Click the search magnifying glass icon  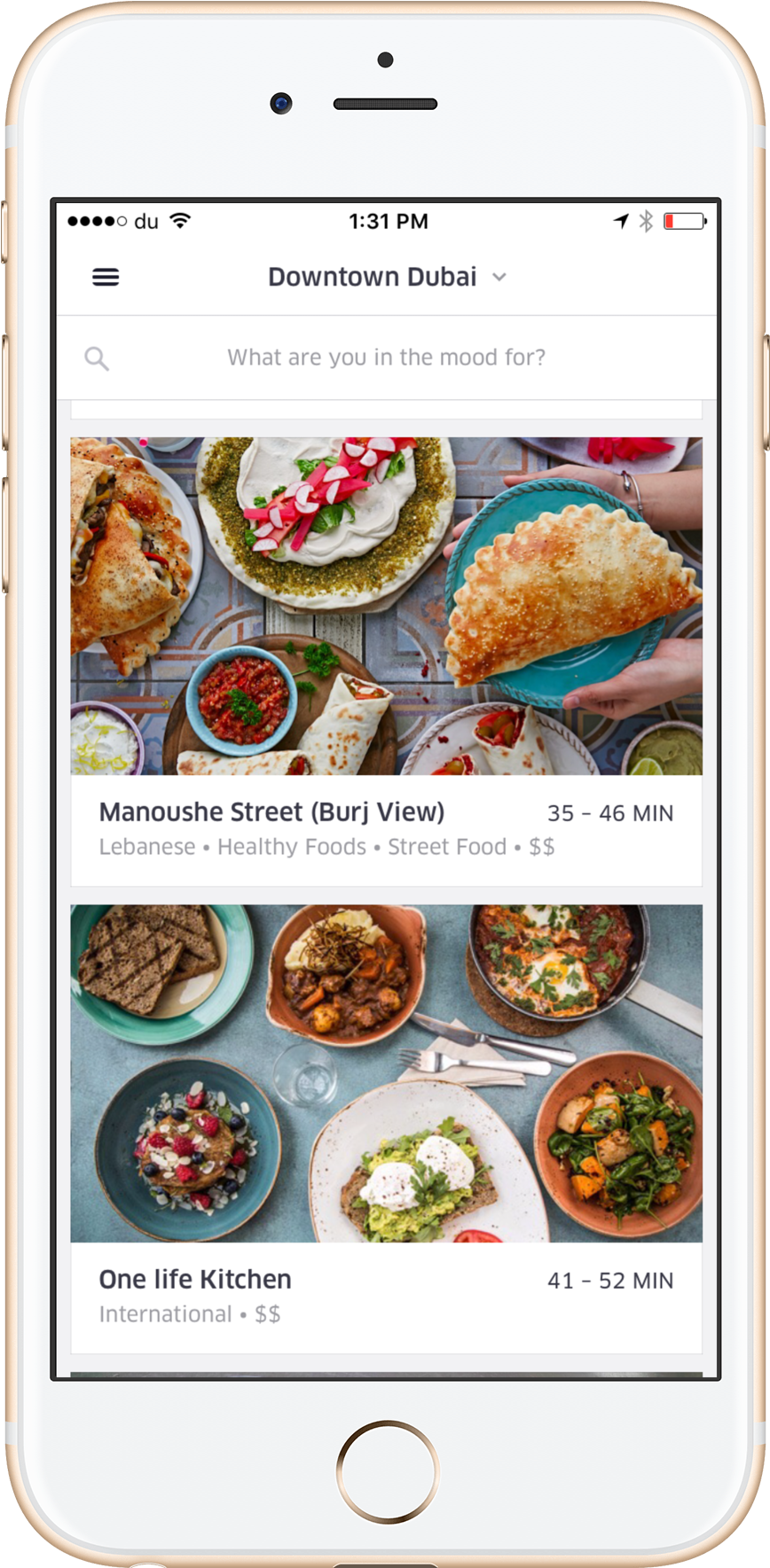98,357
